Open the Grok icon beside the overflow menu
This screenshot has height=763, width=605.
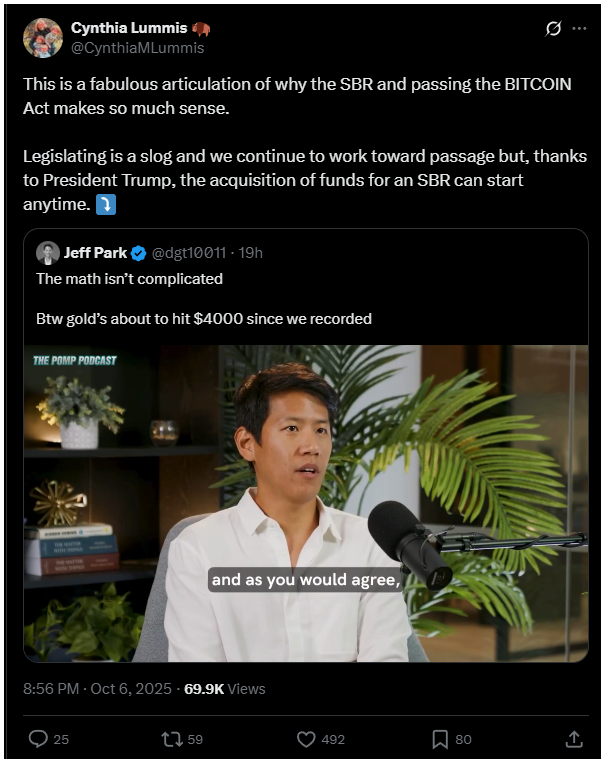(553, 29)
